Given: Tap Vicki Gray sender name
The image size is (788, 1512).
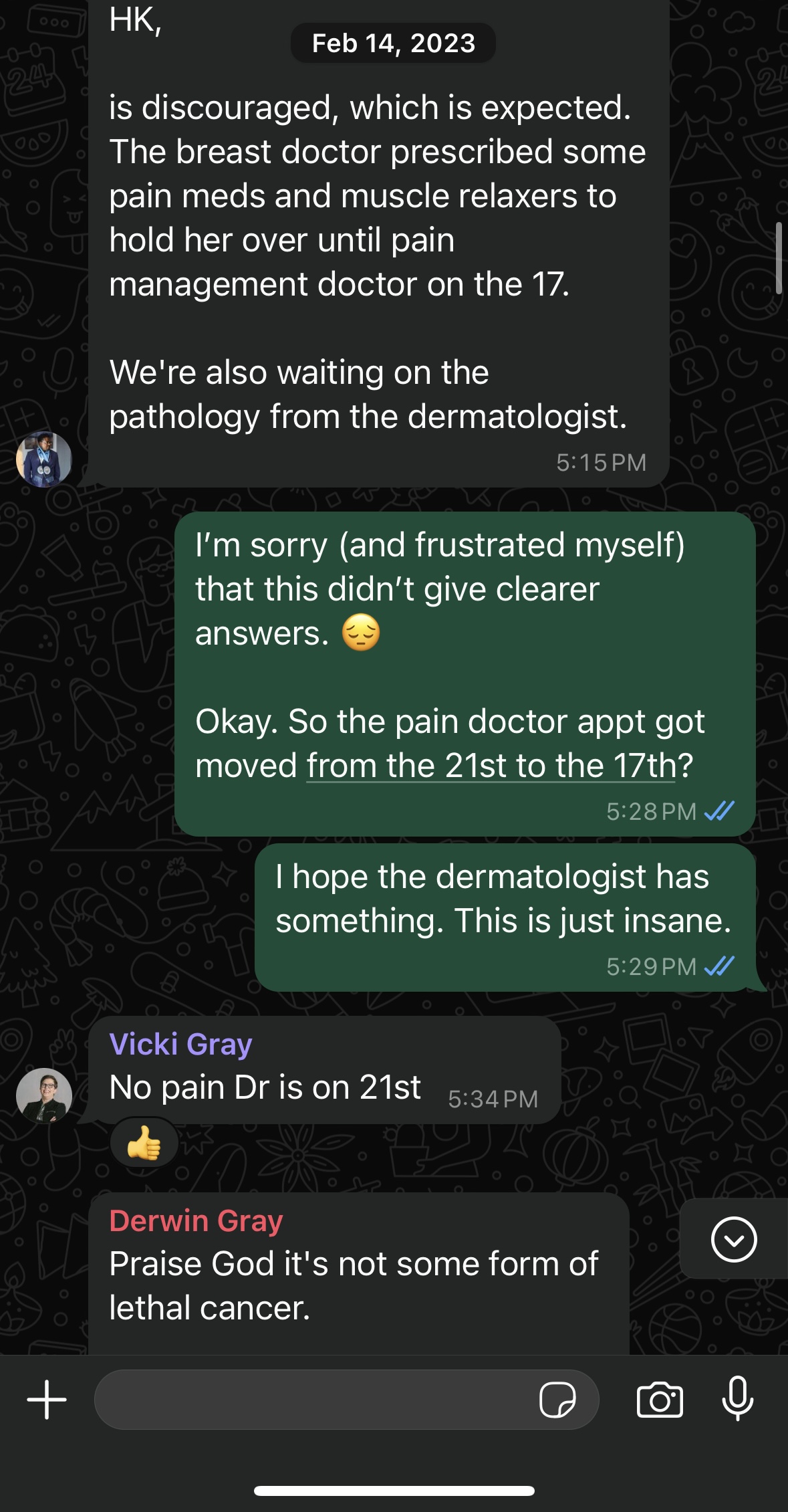Looking at the screenshot, I should coord(180,1044).
